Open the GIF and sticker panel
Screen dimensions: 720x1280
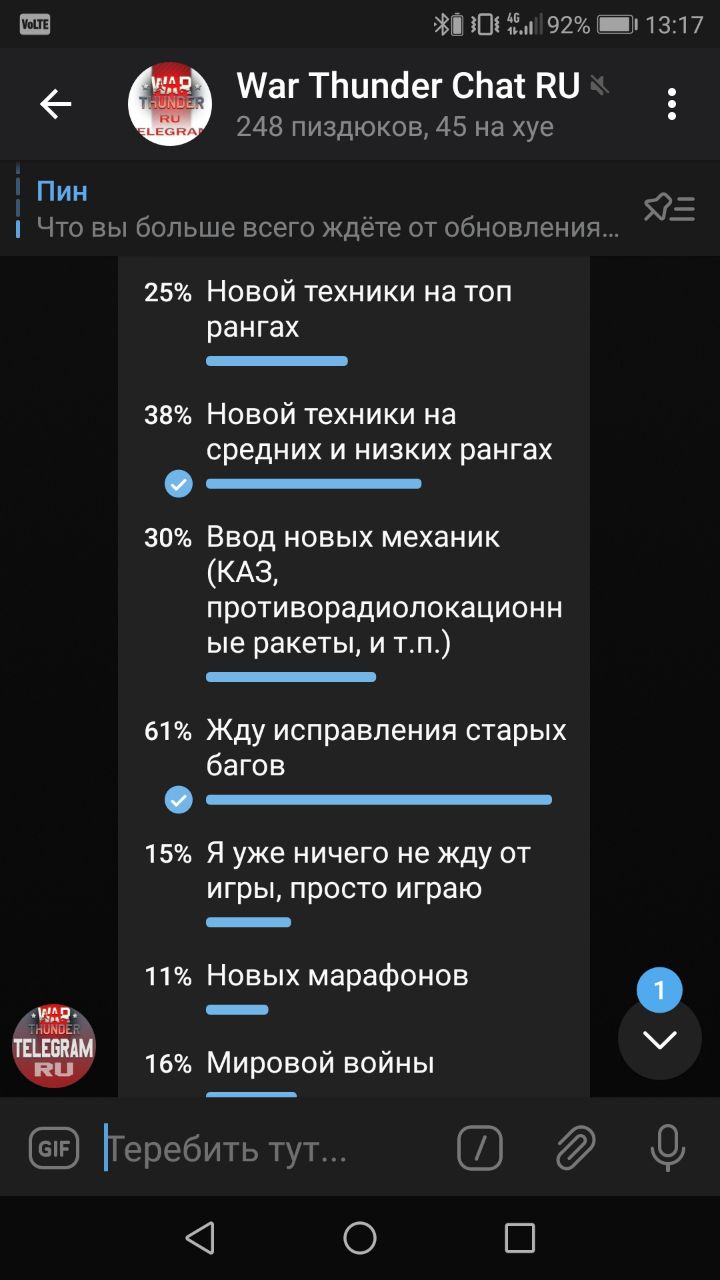click(x=54, y=1148)
